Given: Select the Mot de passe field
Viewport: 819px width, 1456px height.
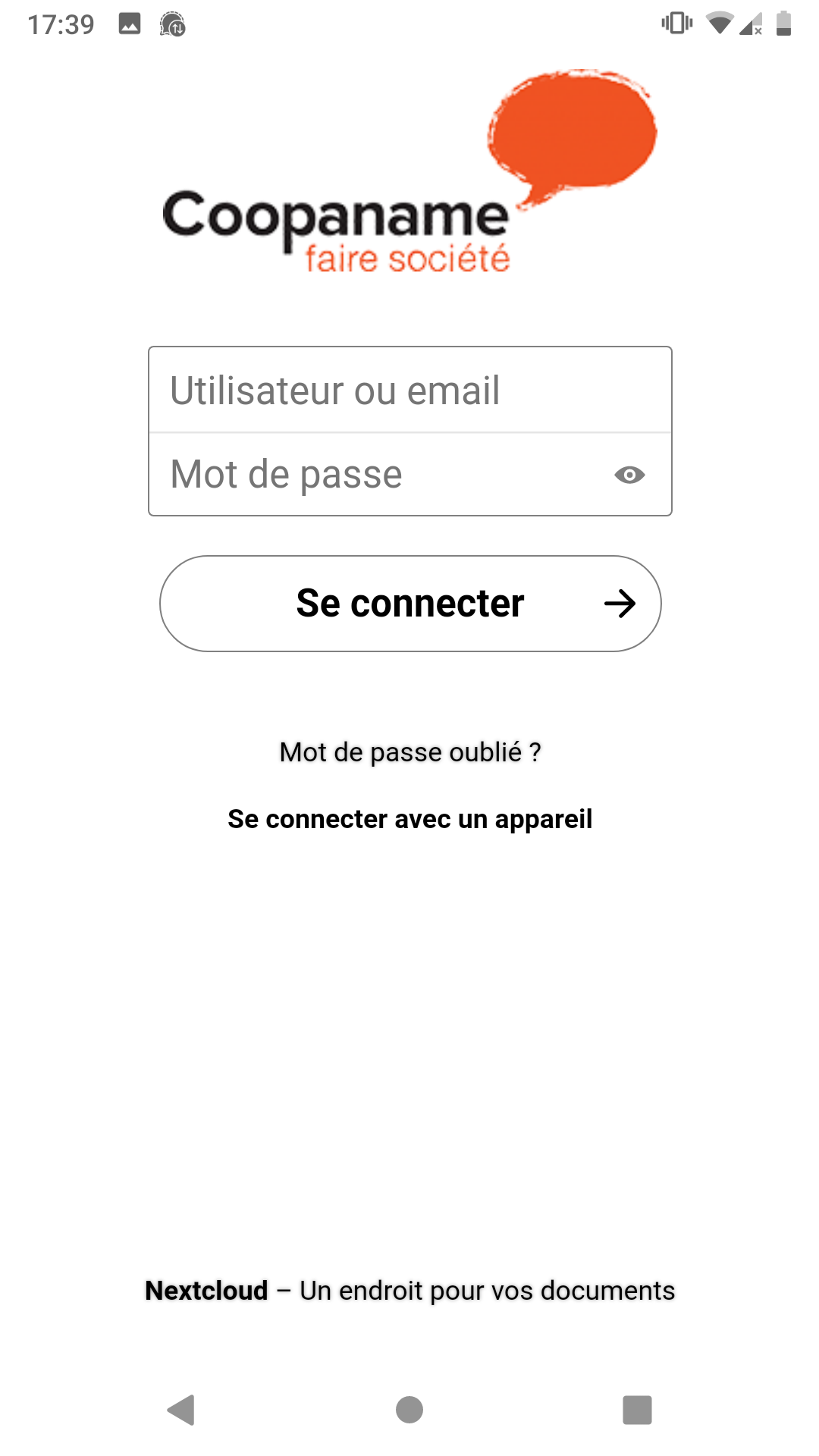Looking at the screenshot, I should (379, 475).
